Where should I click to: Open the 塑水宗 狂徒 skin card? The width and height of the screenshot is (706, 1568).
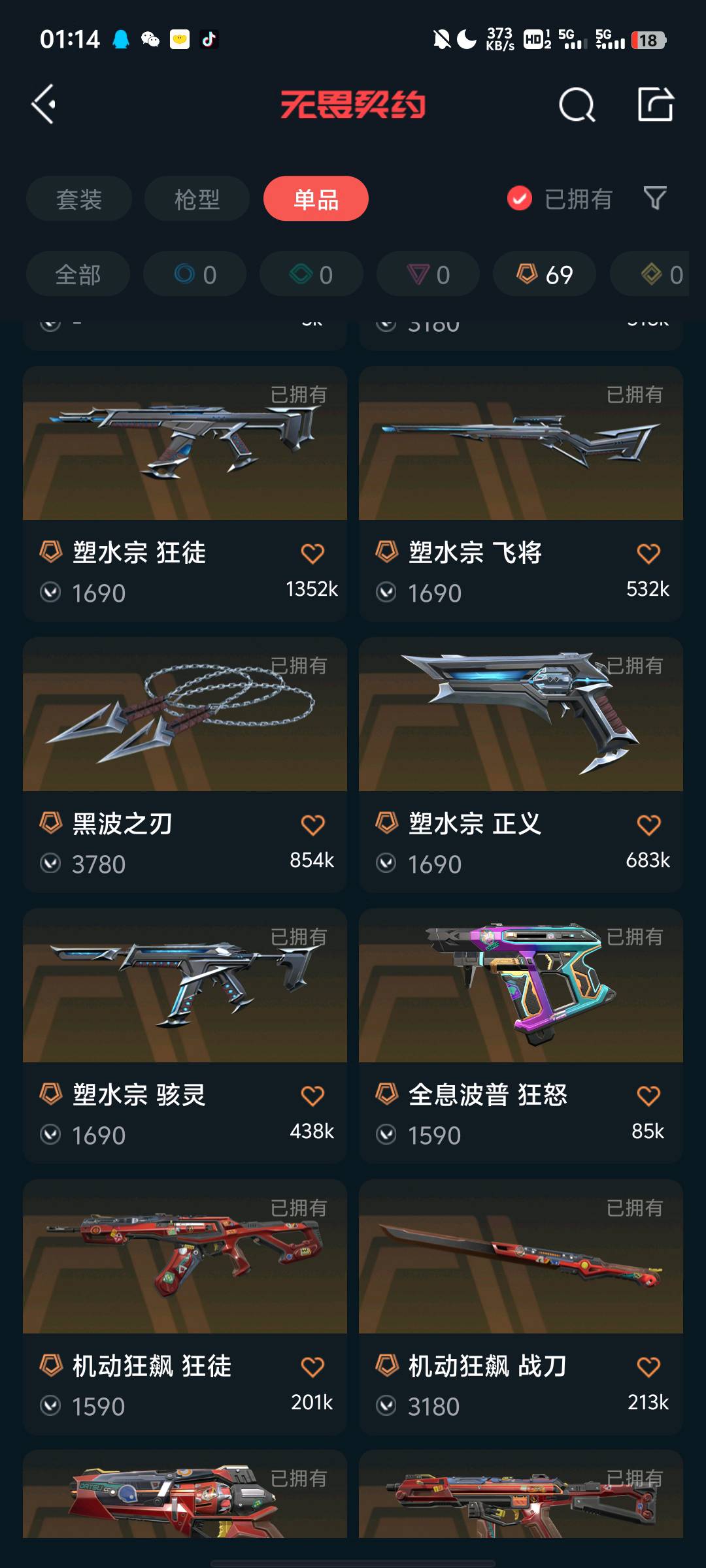pyautogui.click(x=185, y=493)
